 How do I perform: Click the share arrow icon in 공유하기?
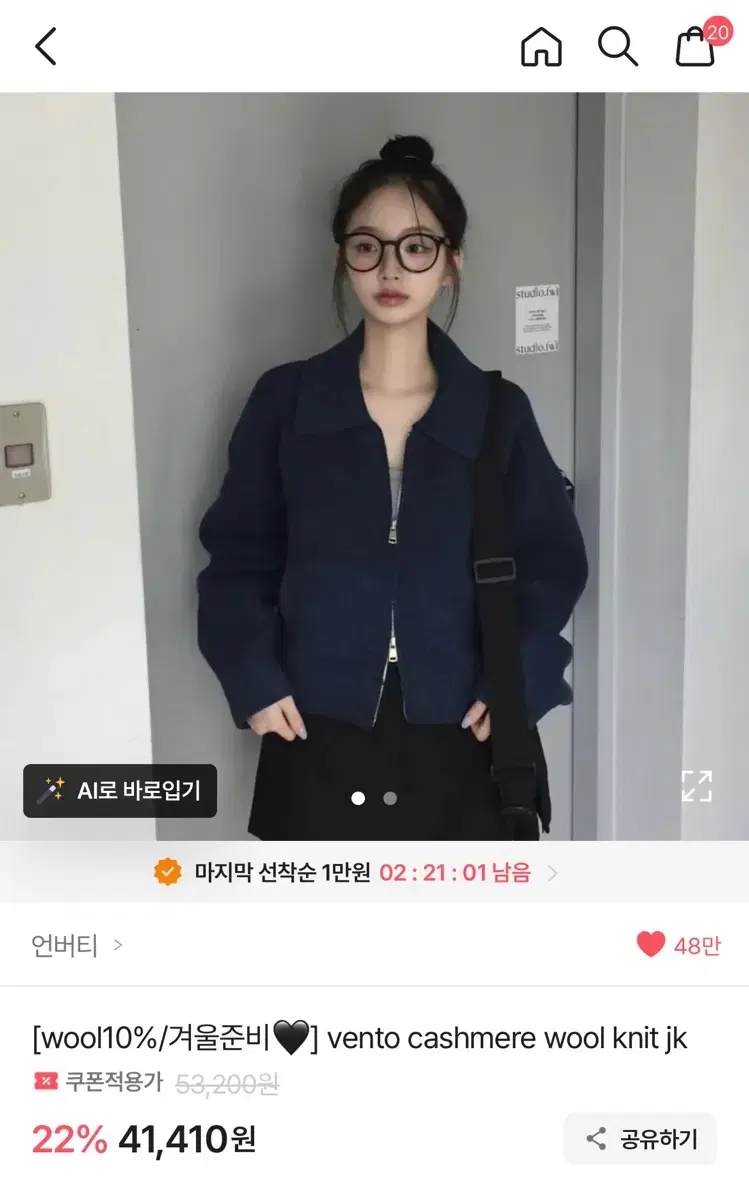tap(596, 1138)
